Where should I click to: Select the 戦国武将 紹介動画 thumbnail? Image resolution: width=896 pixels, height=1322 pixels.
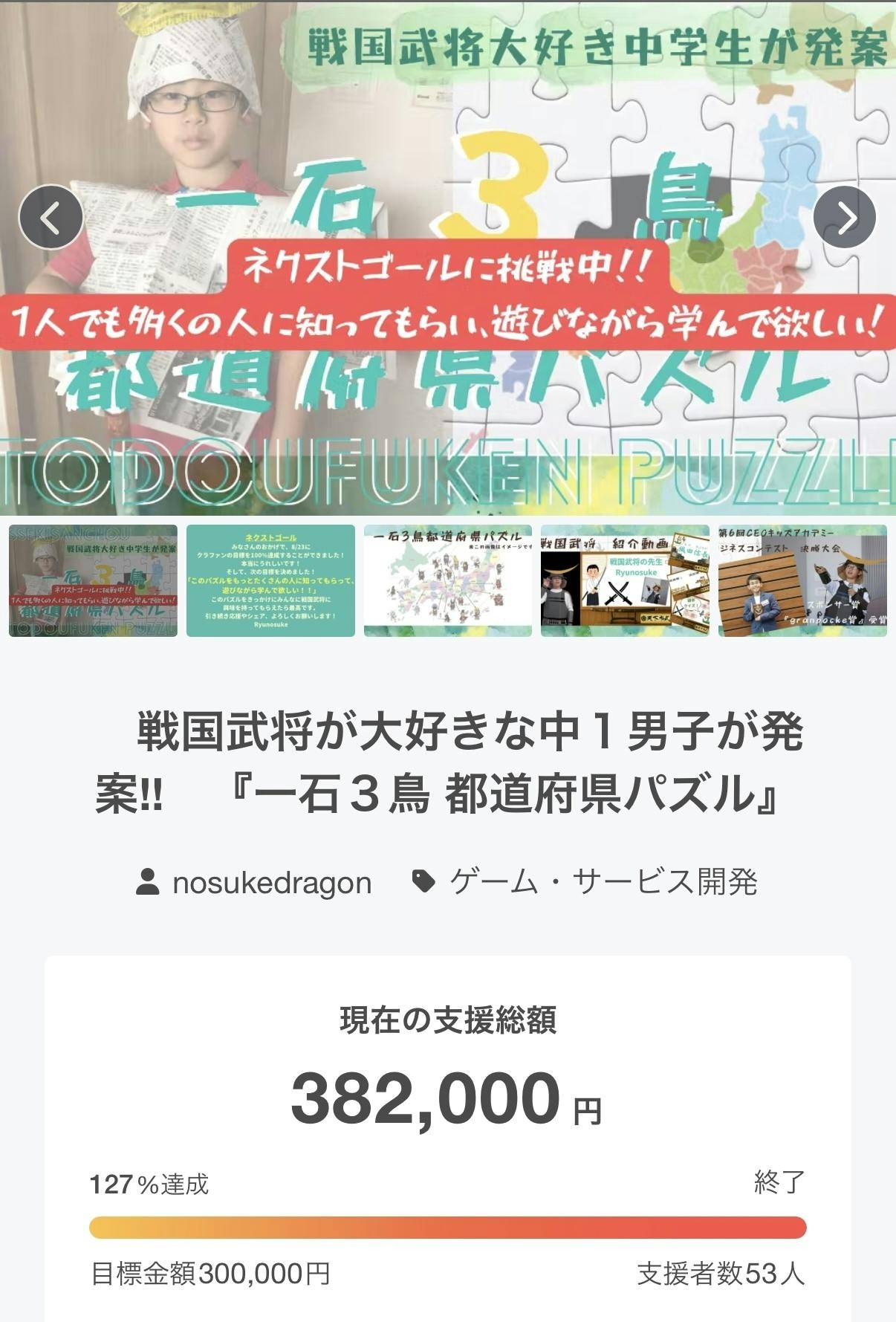point(625,581)
